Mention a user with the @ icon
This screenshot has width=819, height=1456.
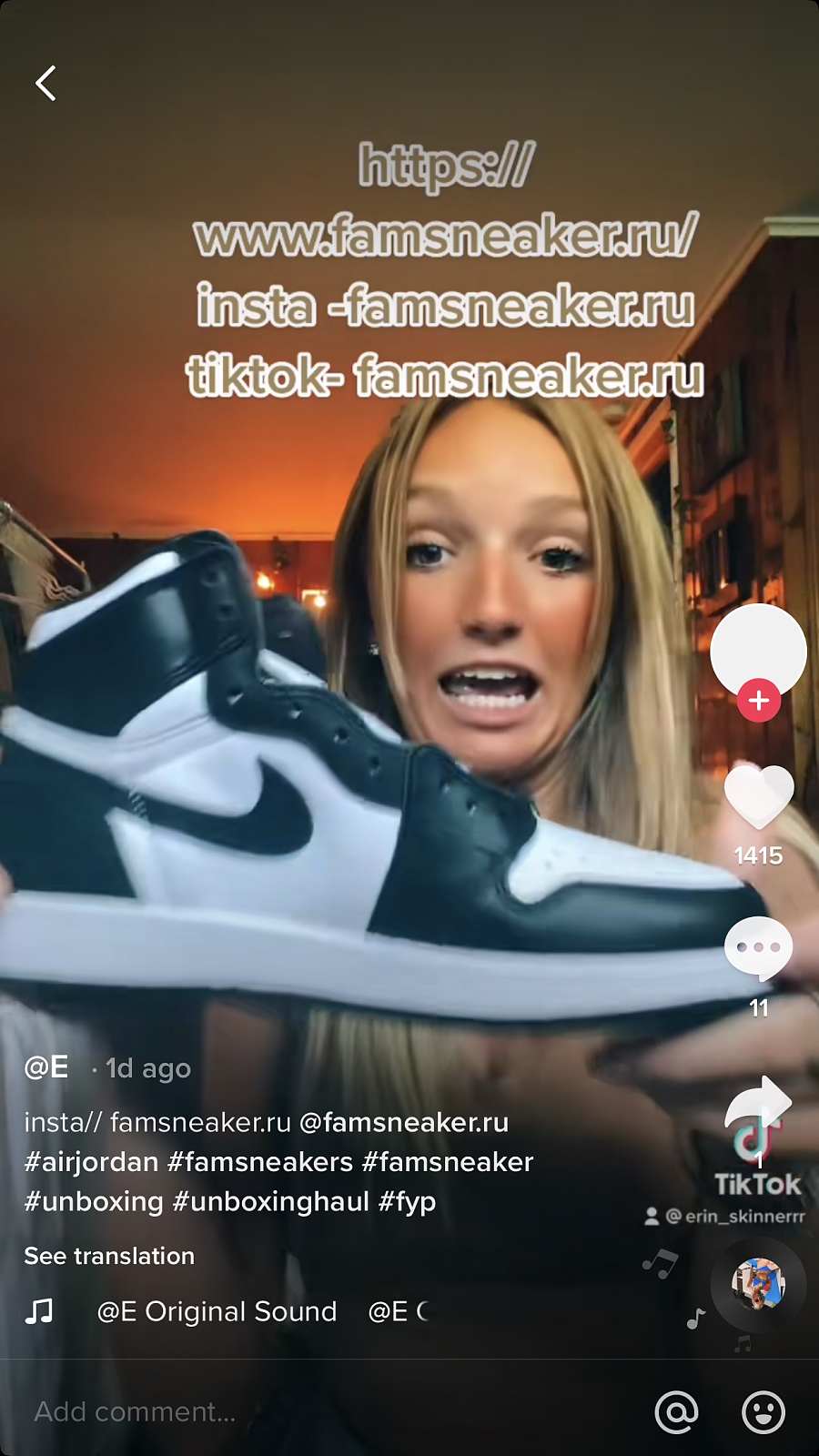(677, 1411)
